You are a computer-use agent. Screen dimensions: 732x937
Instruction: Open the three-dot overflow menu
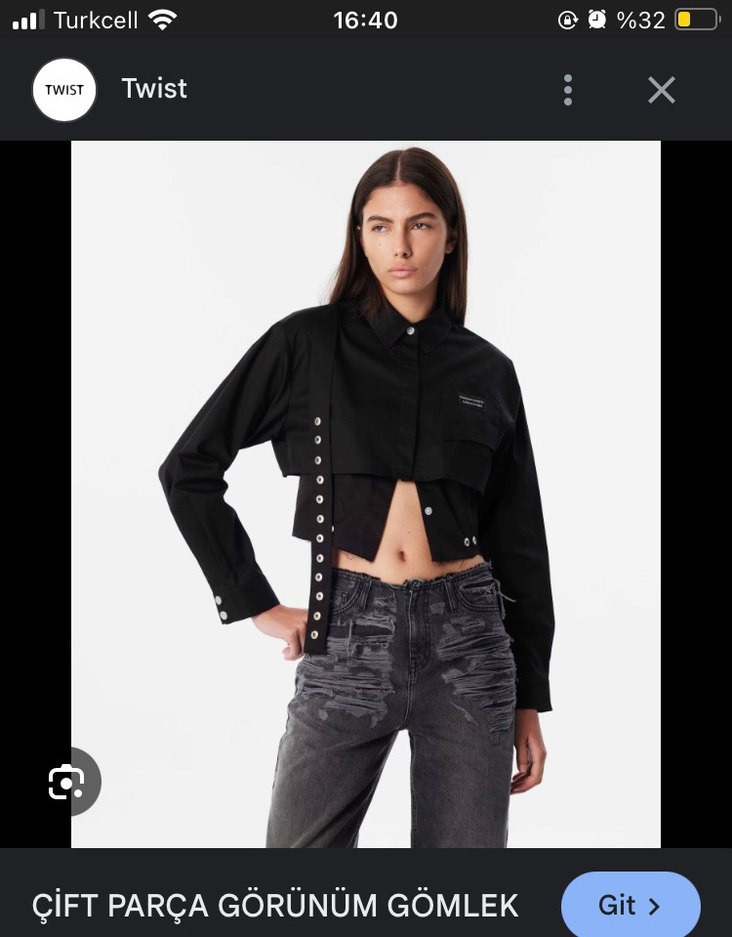[568, 90]
